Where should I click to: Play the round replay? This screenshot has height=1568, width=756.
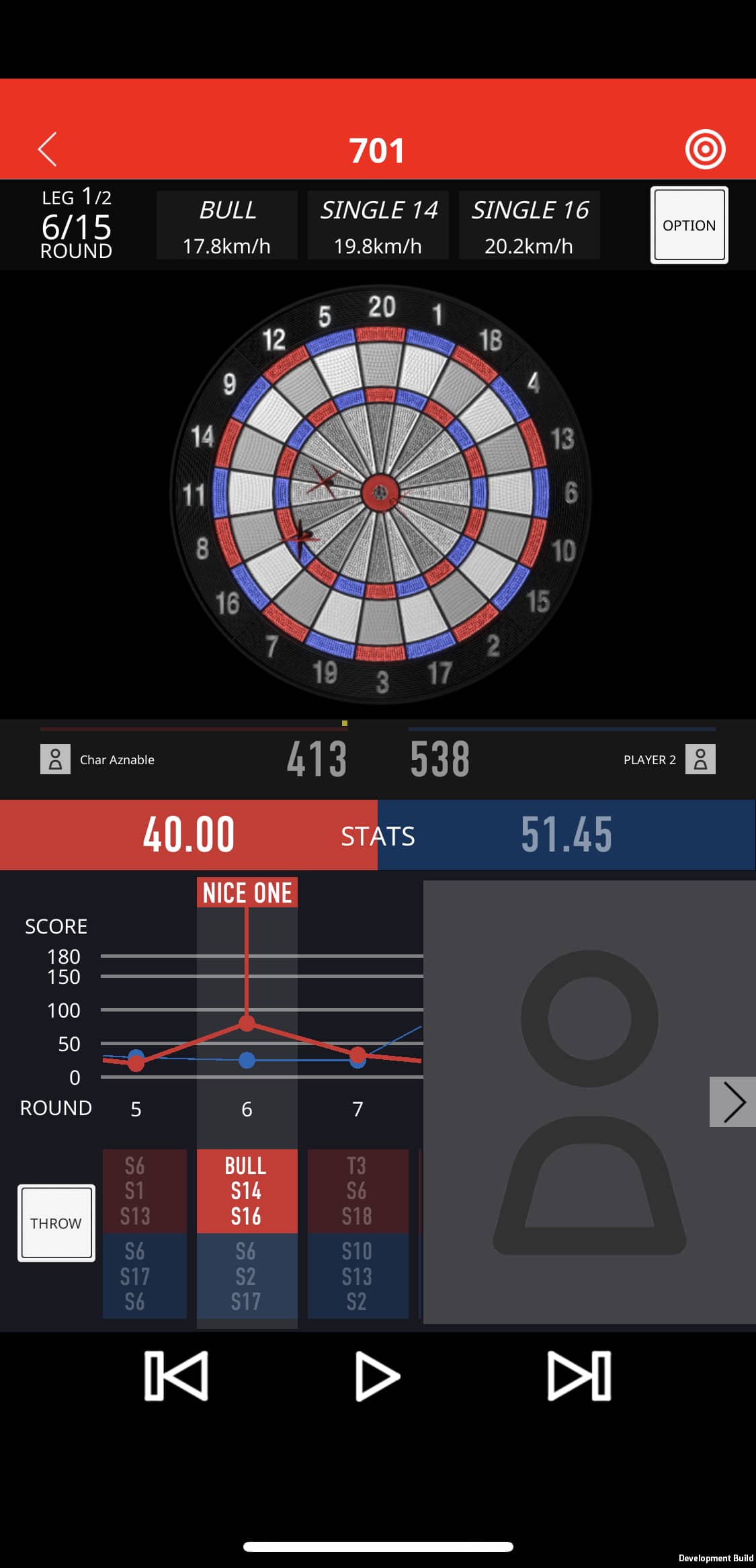click(x=377, y=1376)
